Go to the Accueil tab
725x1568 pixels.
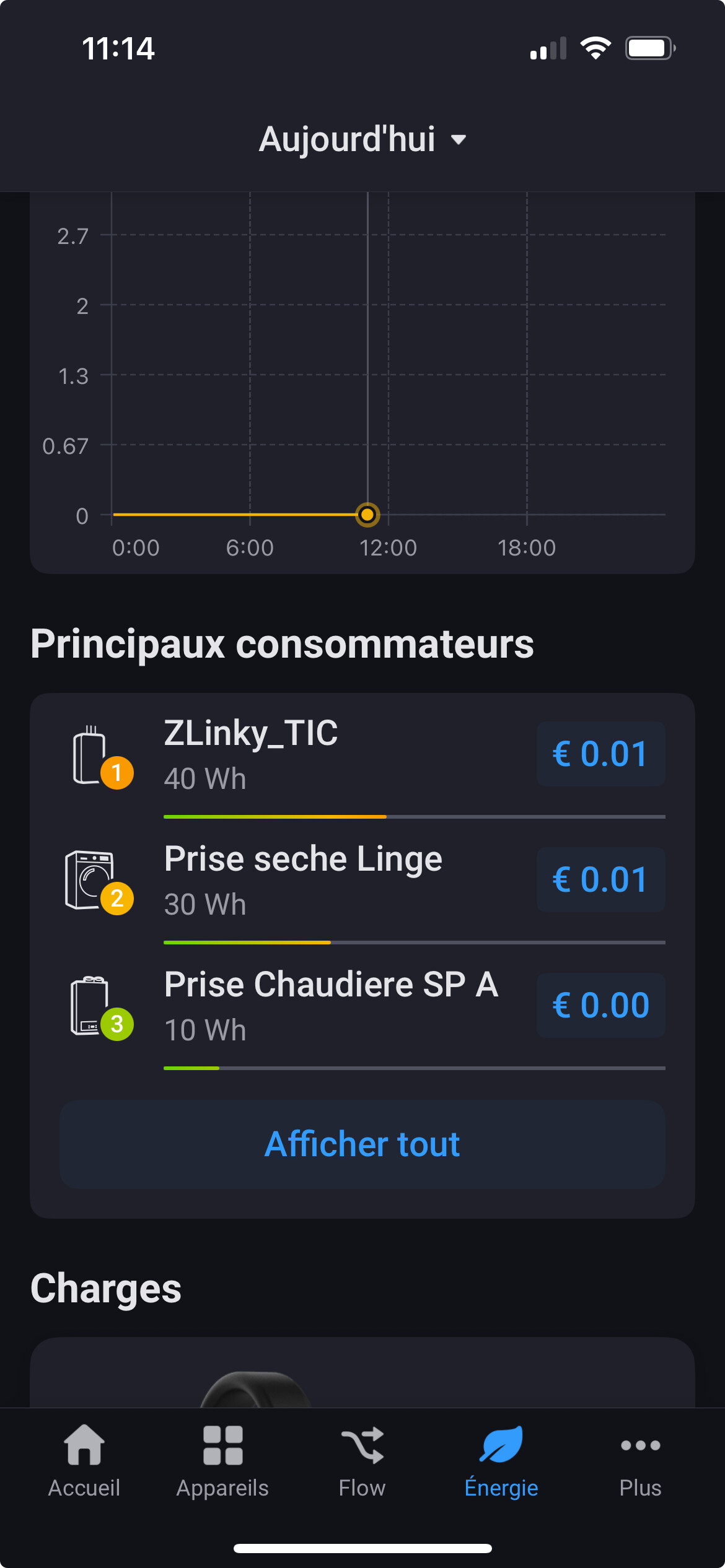point(84,1458)
